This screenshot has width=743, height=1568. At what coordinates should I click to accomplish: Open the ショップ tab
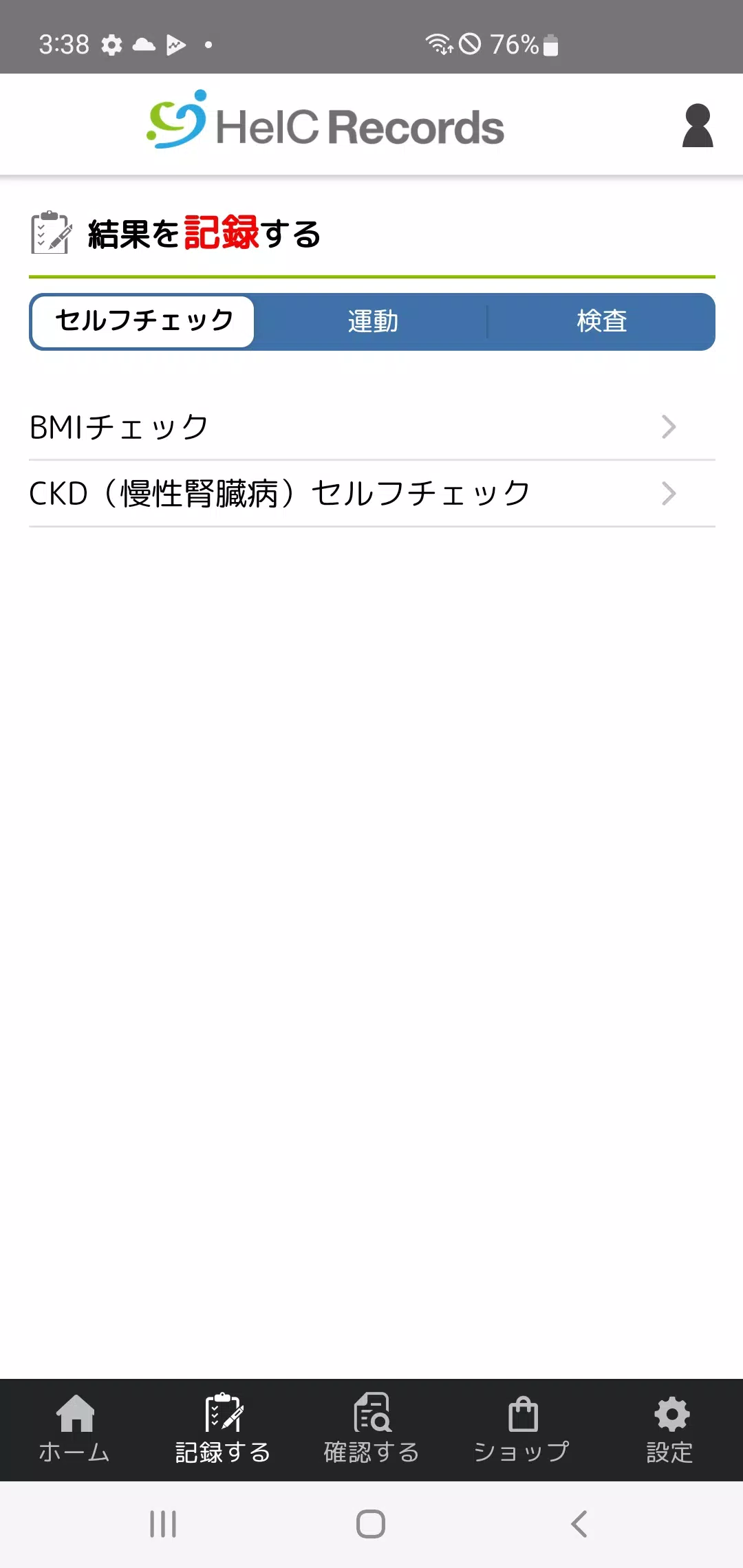tap(521, 1429)
